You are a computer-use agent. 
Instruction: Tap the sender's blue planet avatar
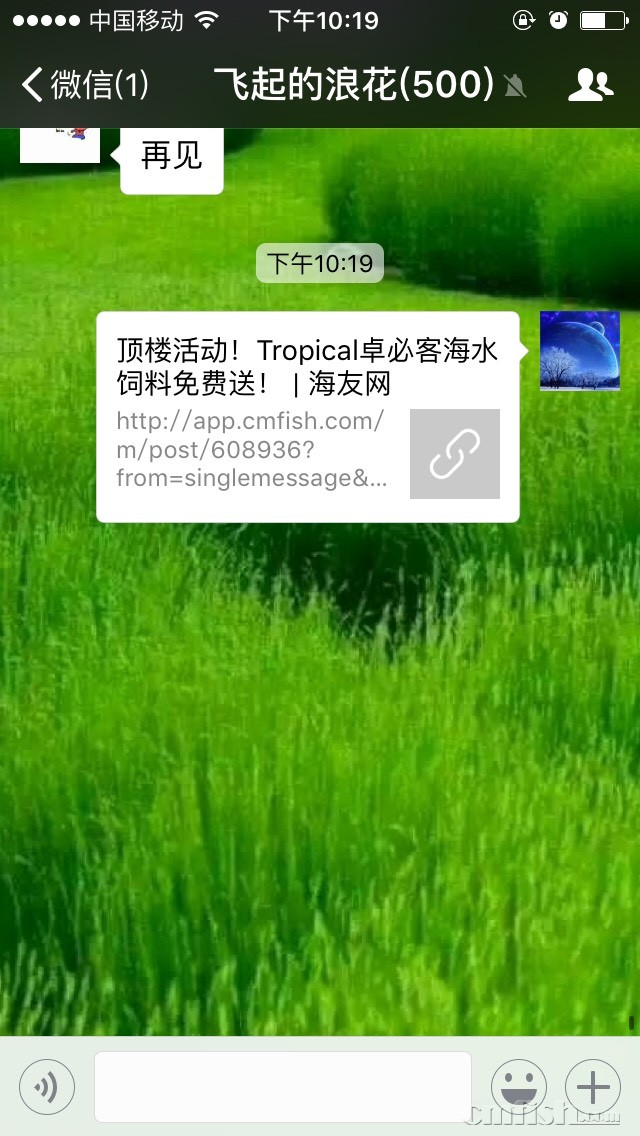pyautogui.click(x=580, y=351)
